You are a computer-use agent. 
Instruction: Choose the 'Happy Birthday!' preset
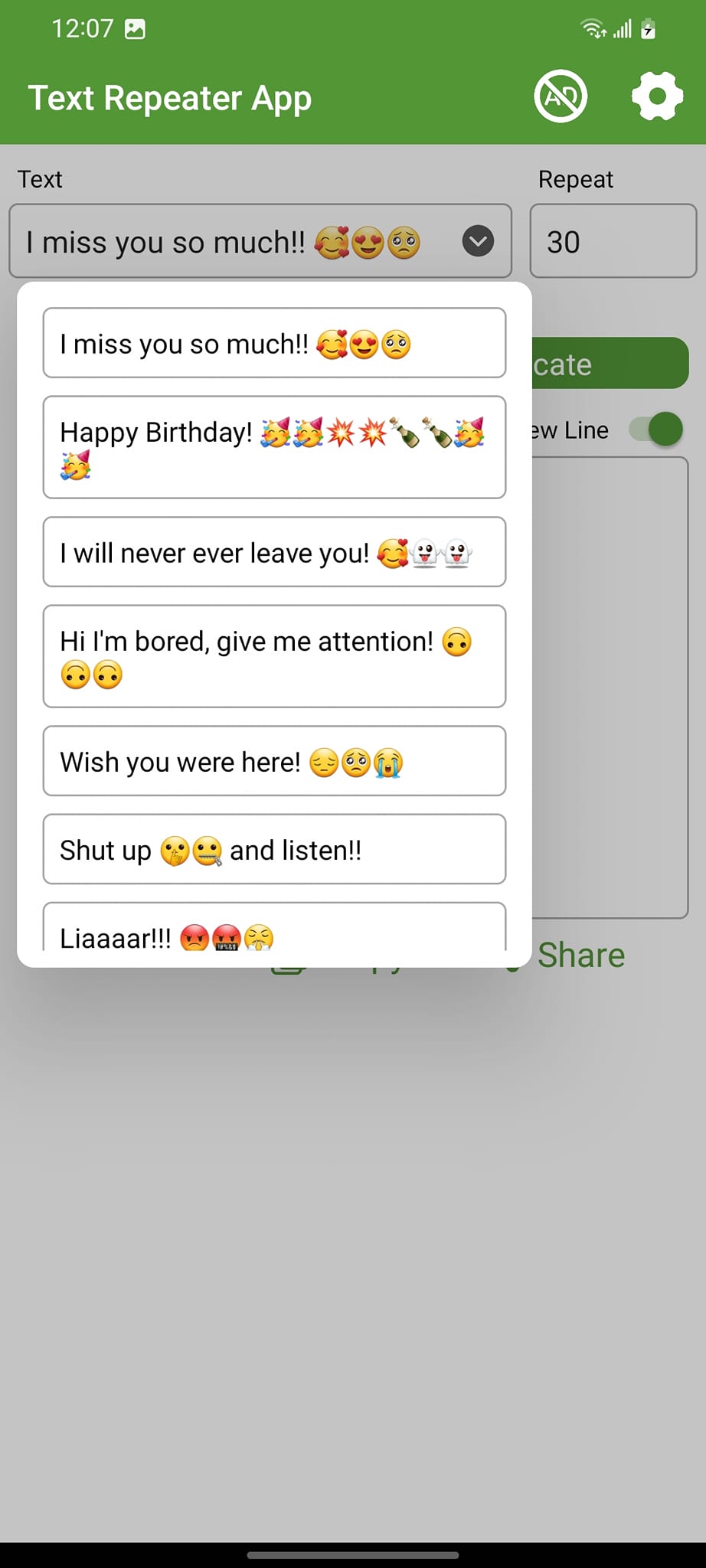click(274, 447)
